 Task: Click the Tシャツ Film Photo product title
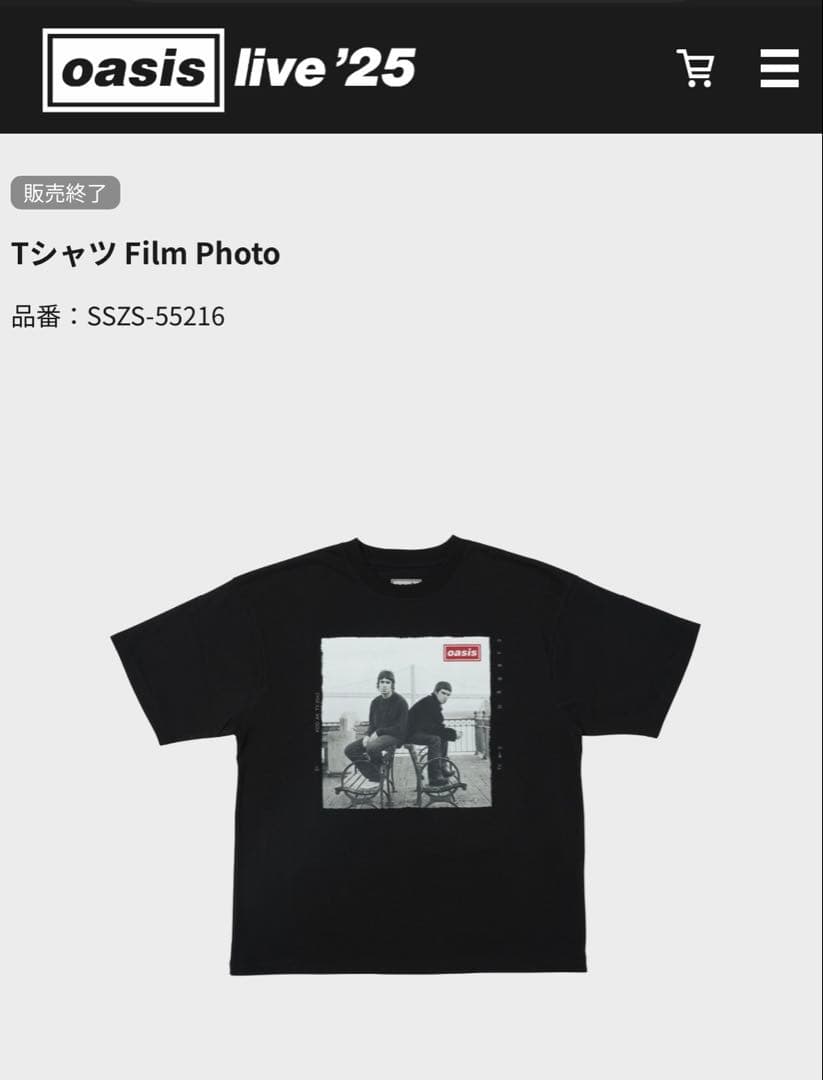click(145, 255)
